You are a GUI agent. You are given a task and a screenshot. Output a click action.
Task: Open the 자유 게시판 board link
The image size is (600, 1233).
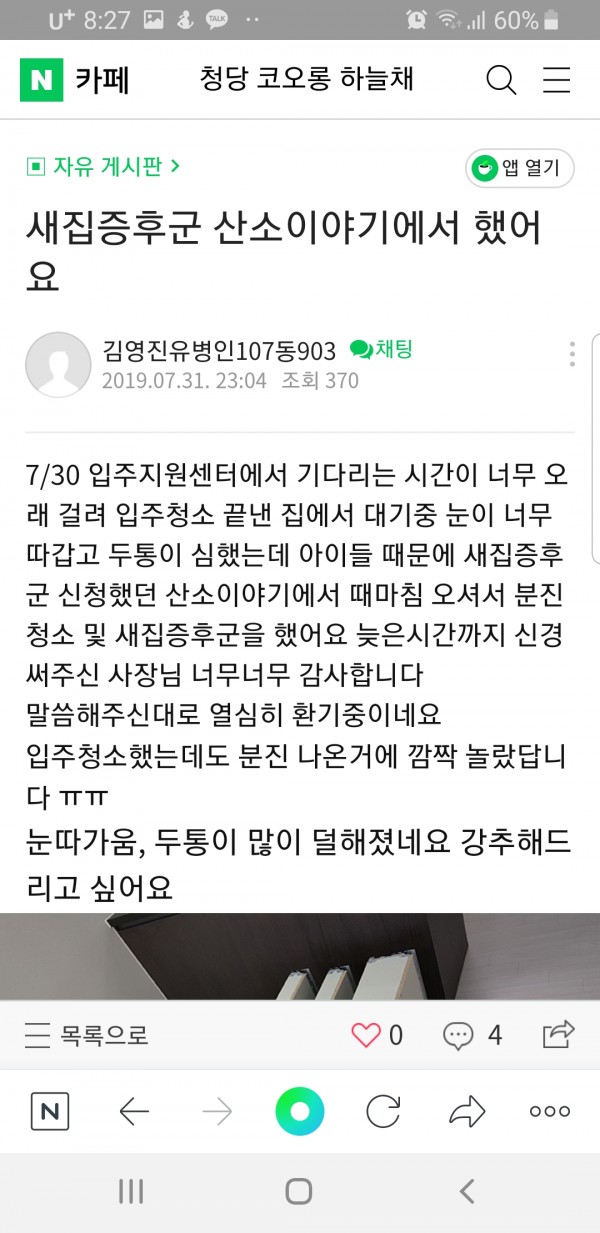point(102,167)
